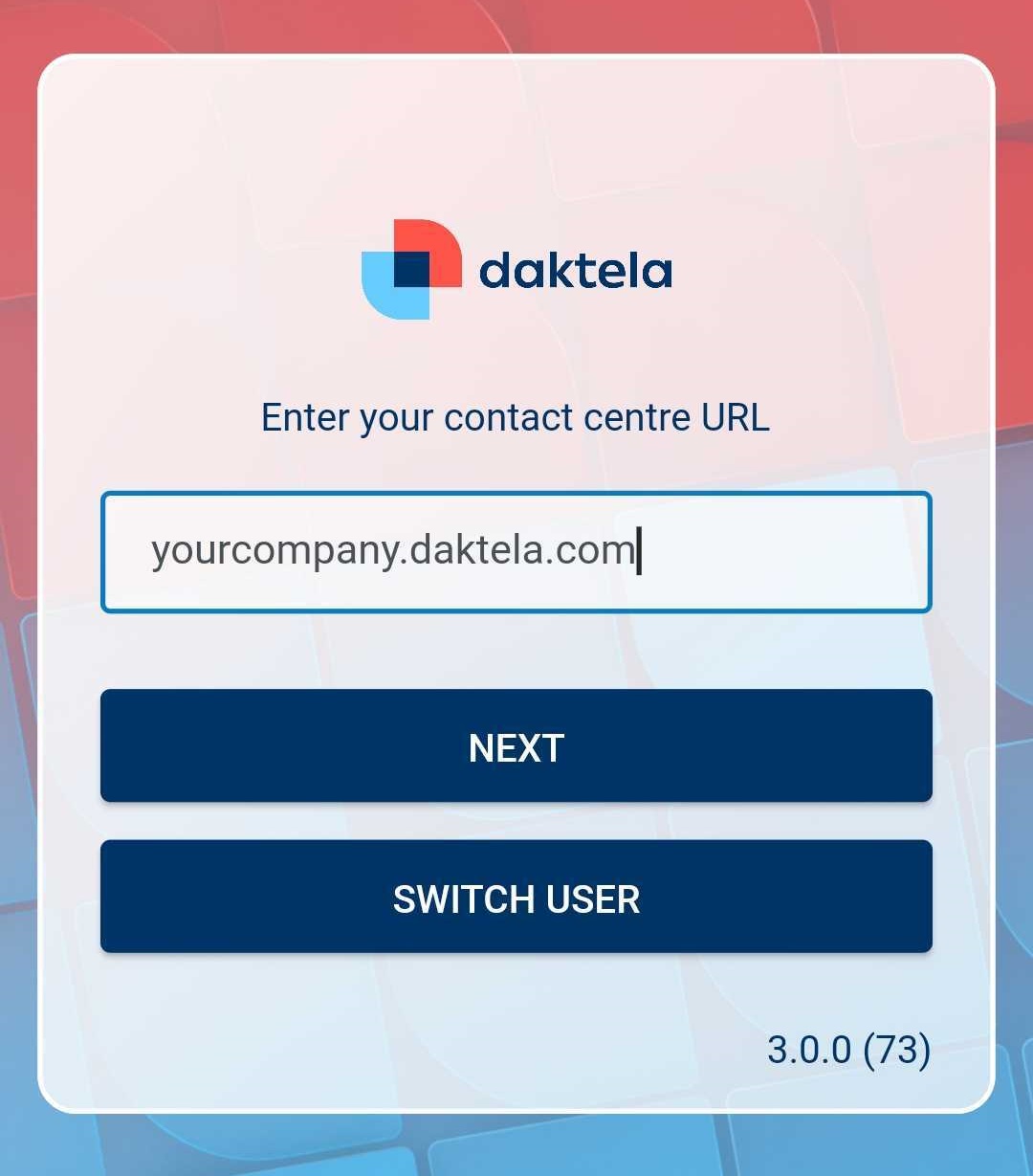The image size is (1033, 1176).
Task: Click the version label 3.0.0 (73)
Action: (848, 1050)
